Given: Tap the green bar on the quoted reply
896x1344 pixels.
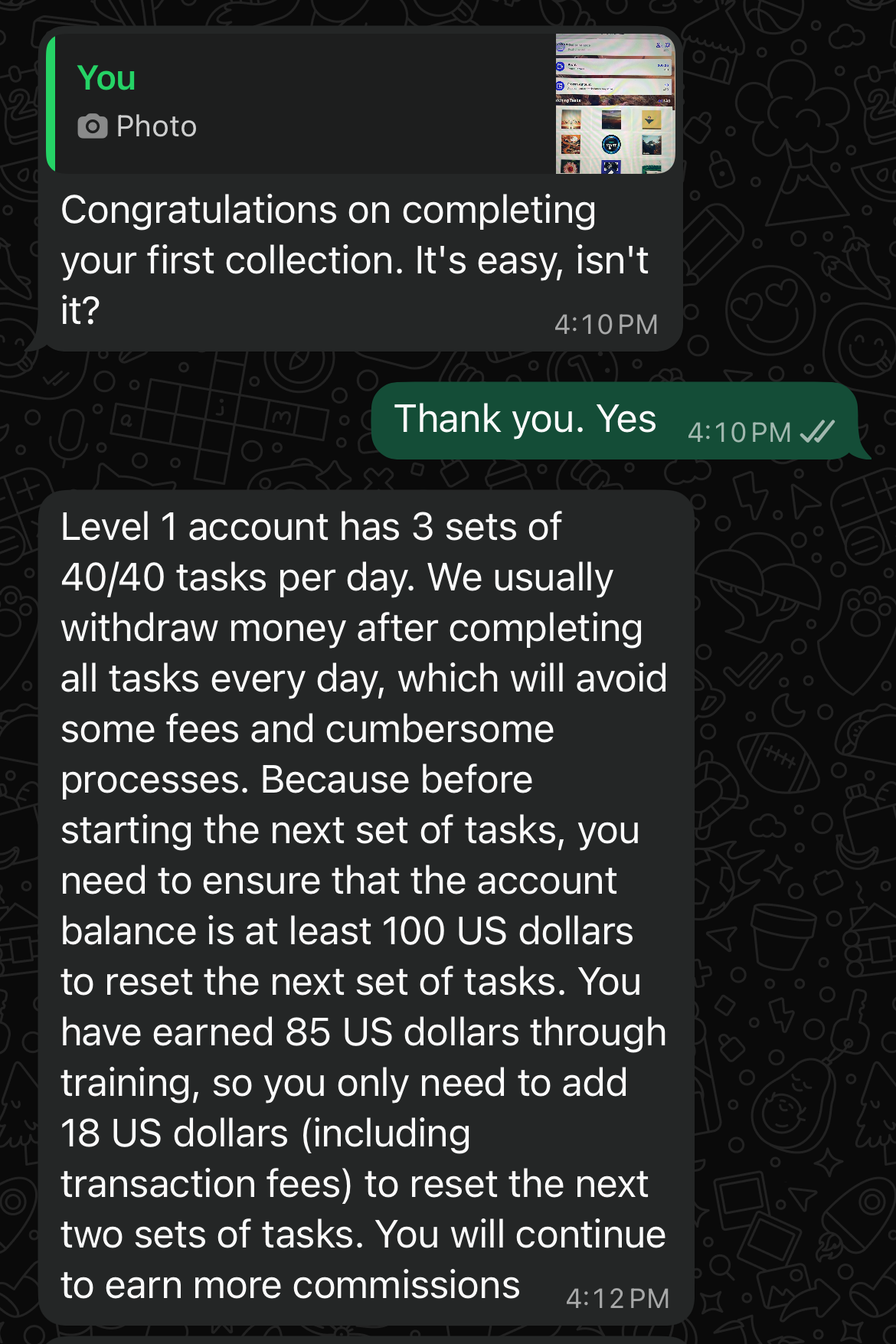Looking at the screenshot, I should [49, 103].
